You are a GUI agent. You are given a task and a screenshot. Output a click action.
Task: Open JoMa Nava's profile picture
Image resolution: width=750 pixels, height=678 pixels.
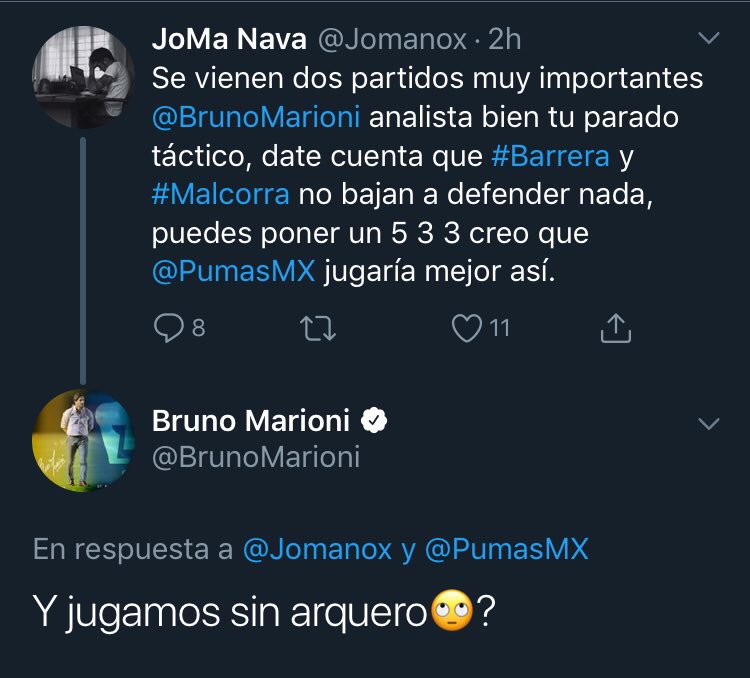(x=82, y=77)
